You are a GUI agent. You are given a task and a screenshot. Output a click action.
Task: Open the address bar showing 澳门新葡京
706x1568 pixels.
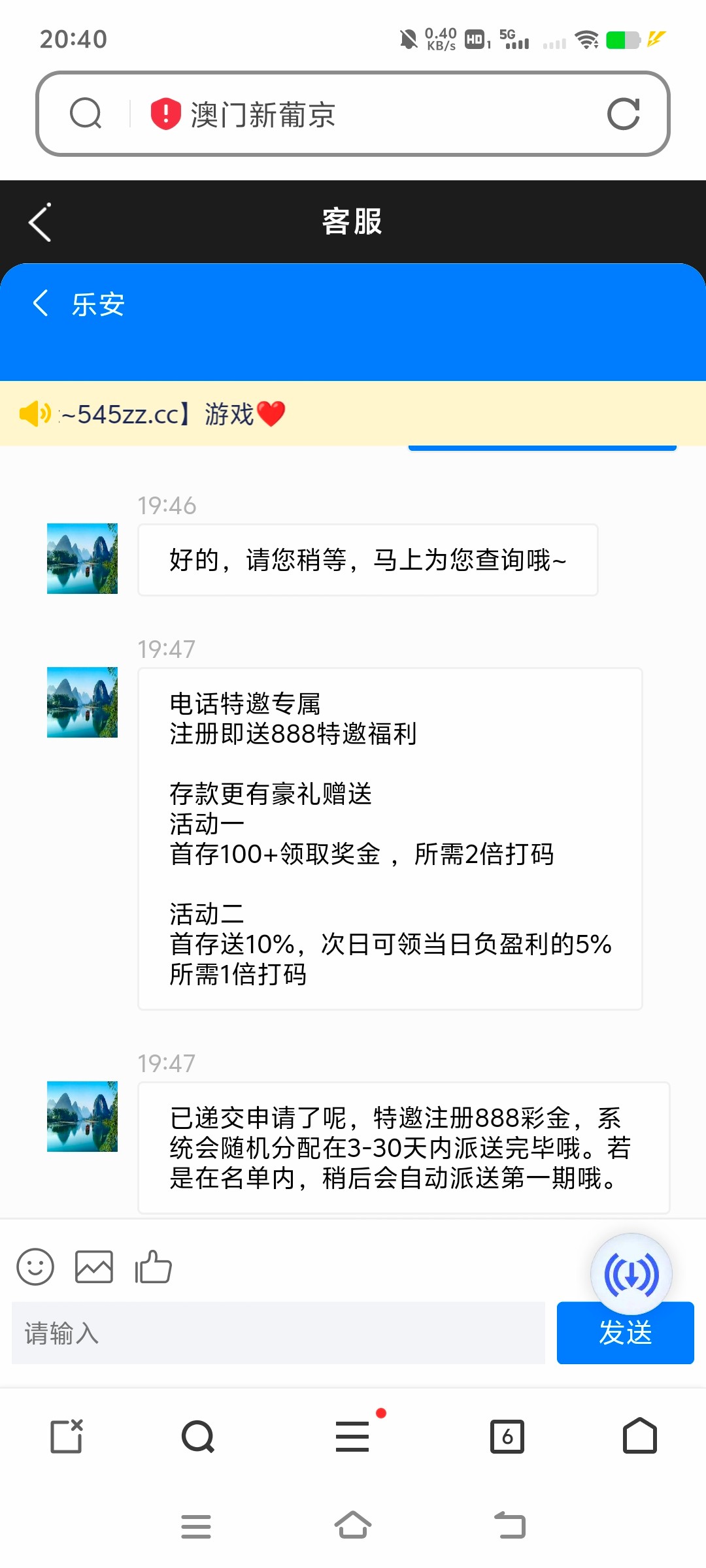point(366,114)
